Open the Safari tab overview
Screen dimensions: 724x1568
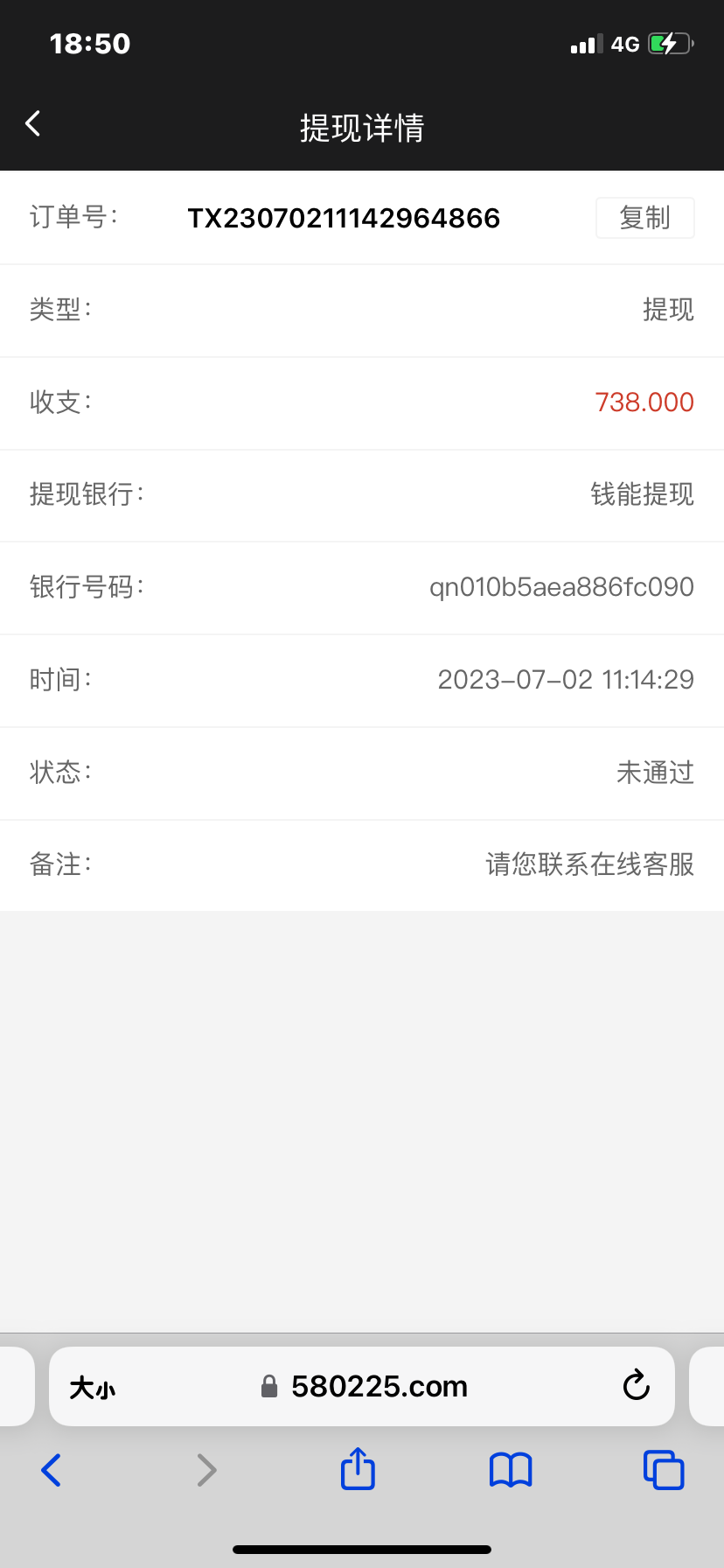coord(664,1470)
